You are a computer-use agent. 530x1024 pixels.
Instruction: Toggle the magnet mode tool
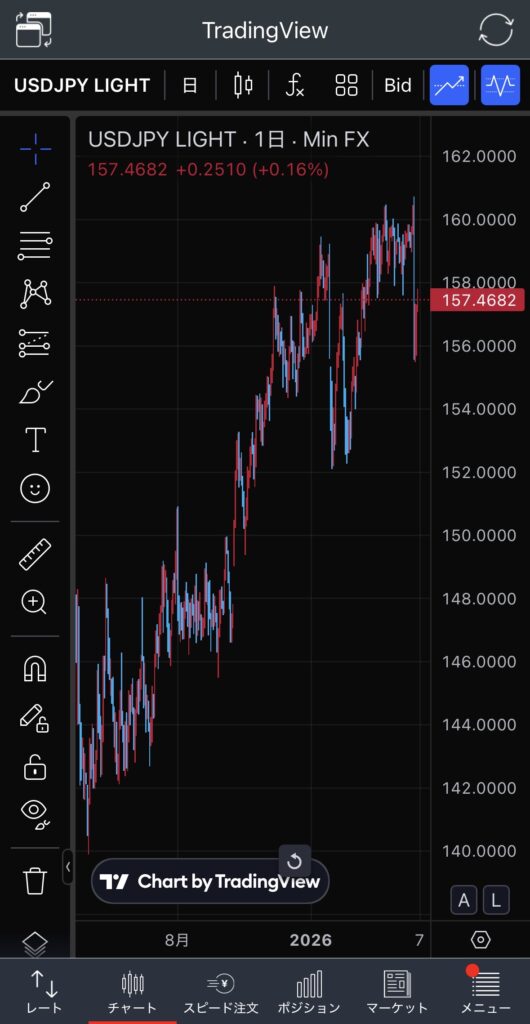pos(35,668)
